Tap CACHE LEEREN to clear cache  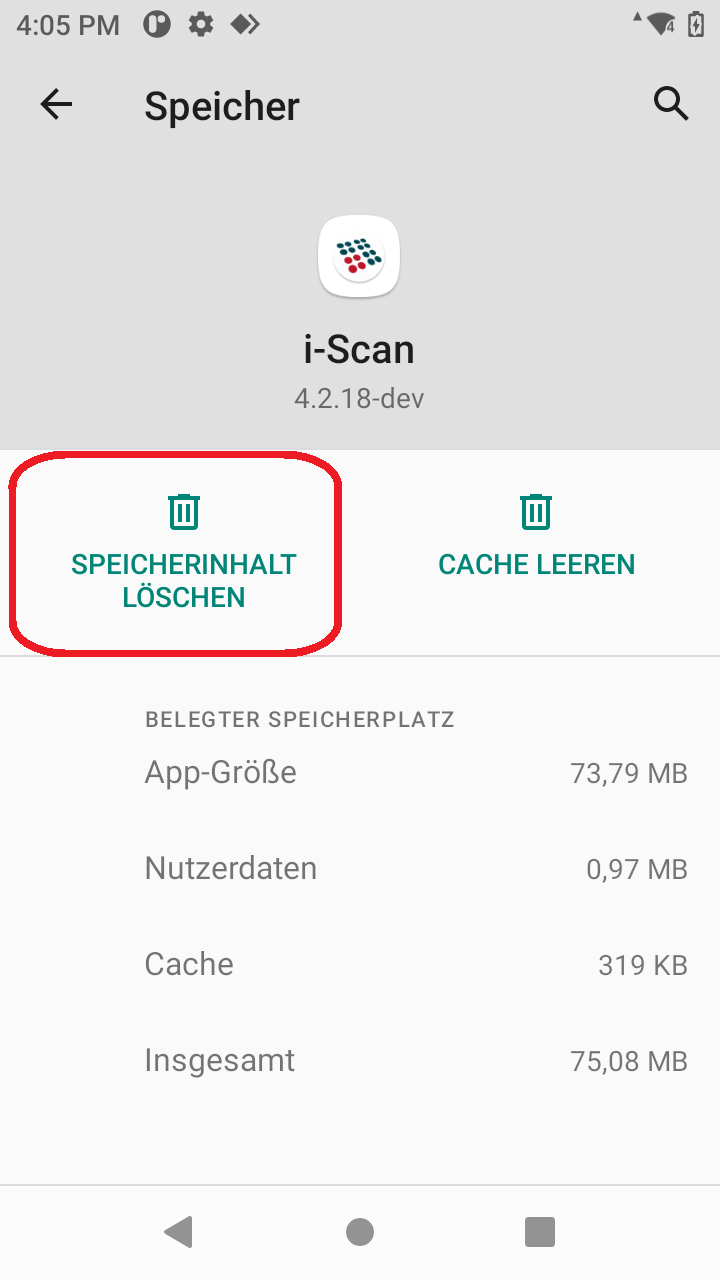536,564
